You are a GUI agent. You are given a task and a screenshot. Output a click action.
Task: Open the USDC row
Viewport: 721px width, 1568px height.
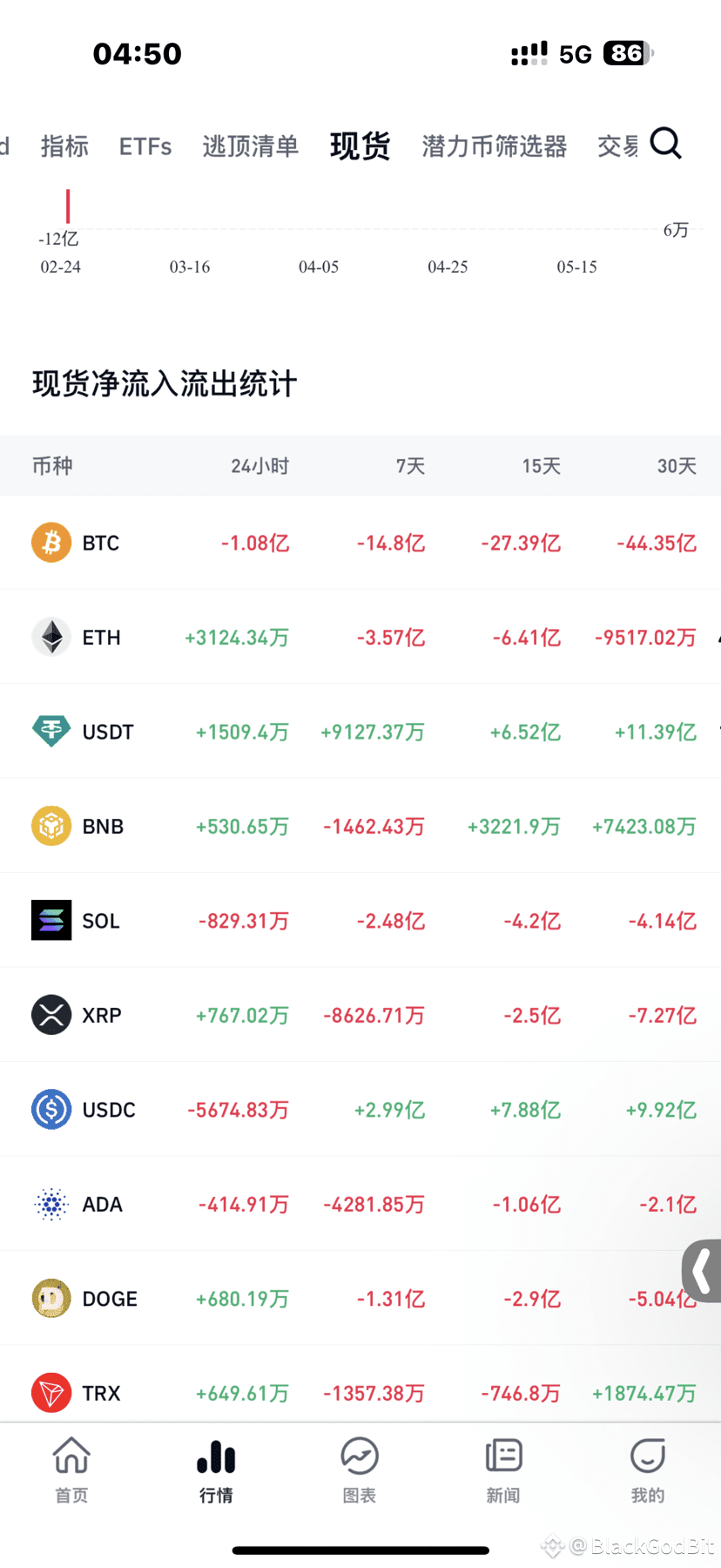point(360,1110)
